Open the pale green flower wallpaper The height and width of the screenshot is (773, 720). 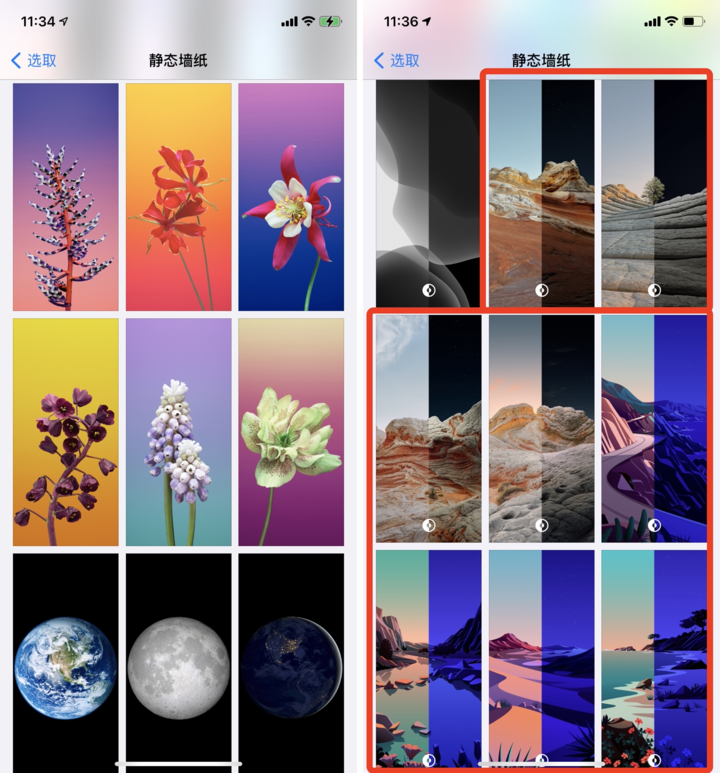[x=291, y=432]
